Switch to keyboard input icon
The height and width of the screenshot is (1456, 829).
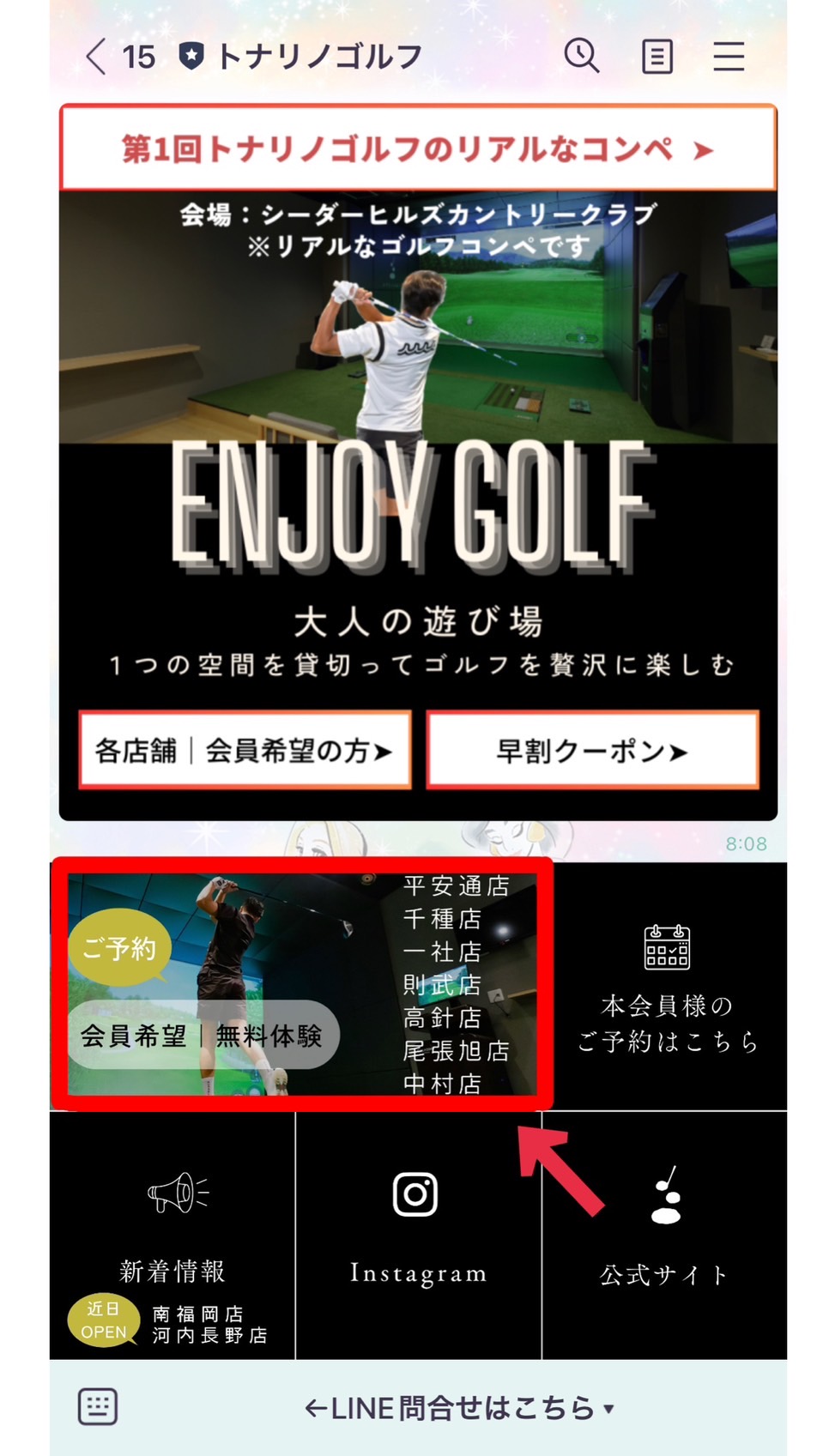(98, 1407)
